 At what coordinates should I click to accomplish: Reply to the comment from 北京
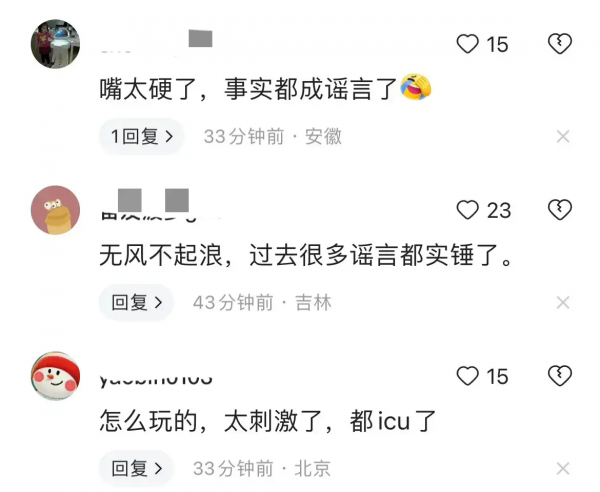(x=135, y=468)
